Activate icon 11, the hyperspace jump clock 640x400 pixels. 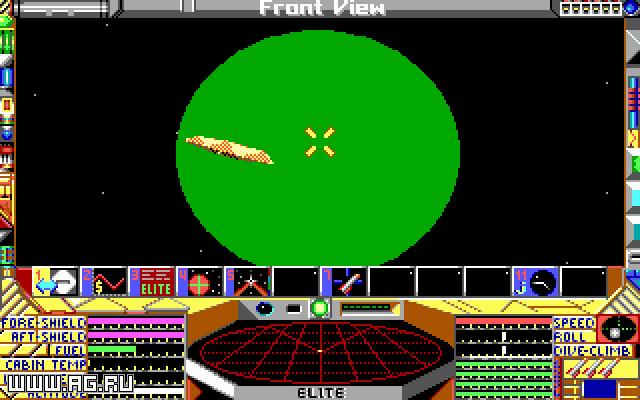[x=537, y=282]
